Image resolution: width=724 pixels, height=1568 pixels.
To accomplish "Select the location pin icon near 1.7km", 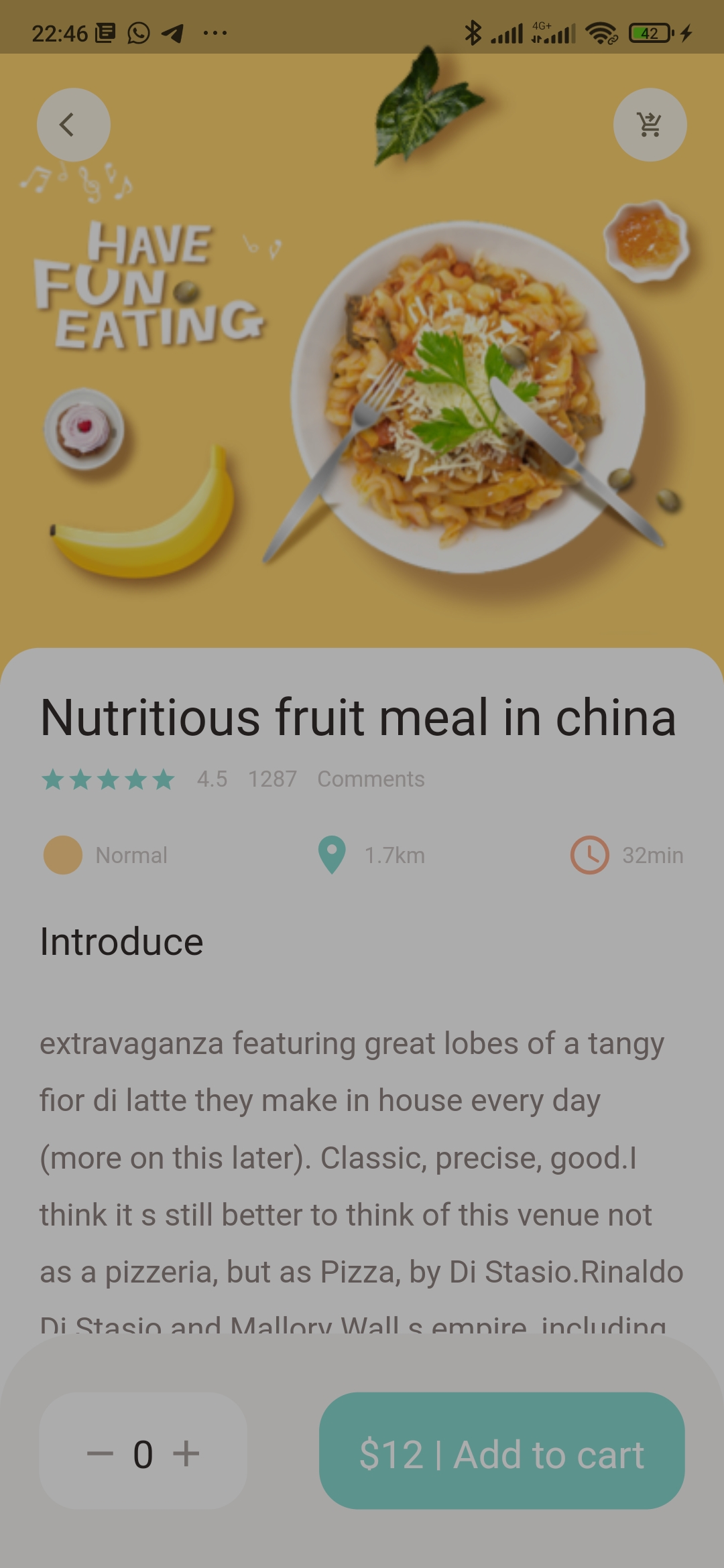I will 330,854.
